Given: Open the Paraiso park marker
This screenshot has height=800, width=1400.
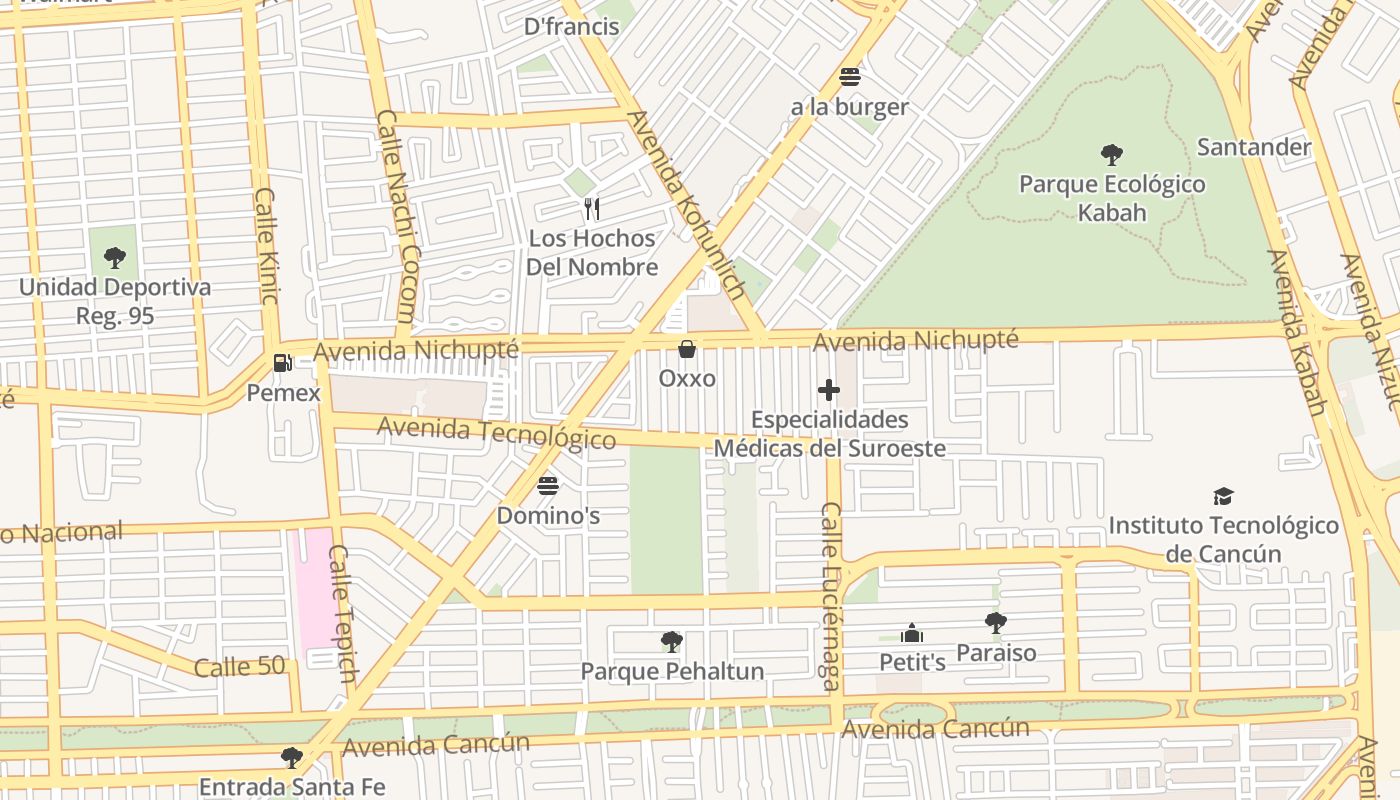Looking at the screenshot, I should click(995, 623).
